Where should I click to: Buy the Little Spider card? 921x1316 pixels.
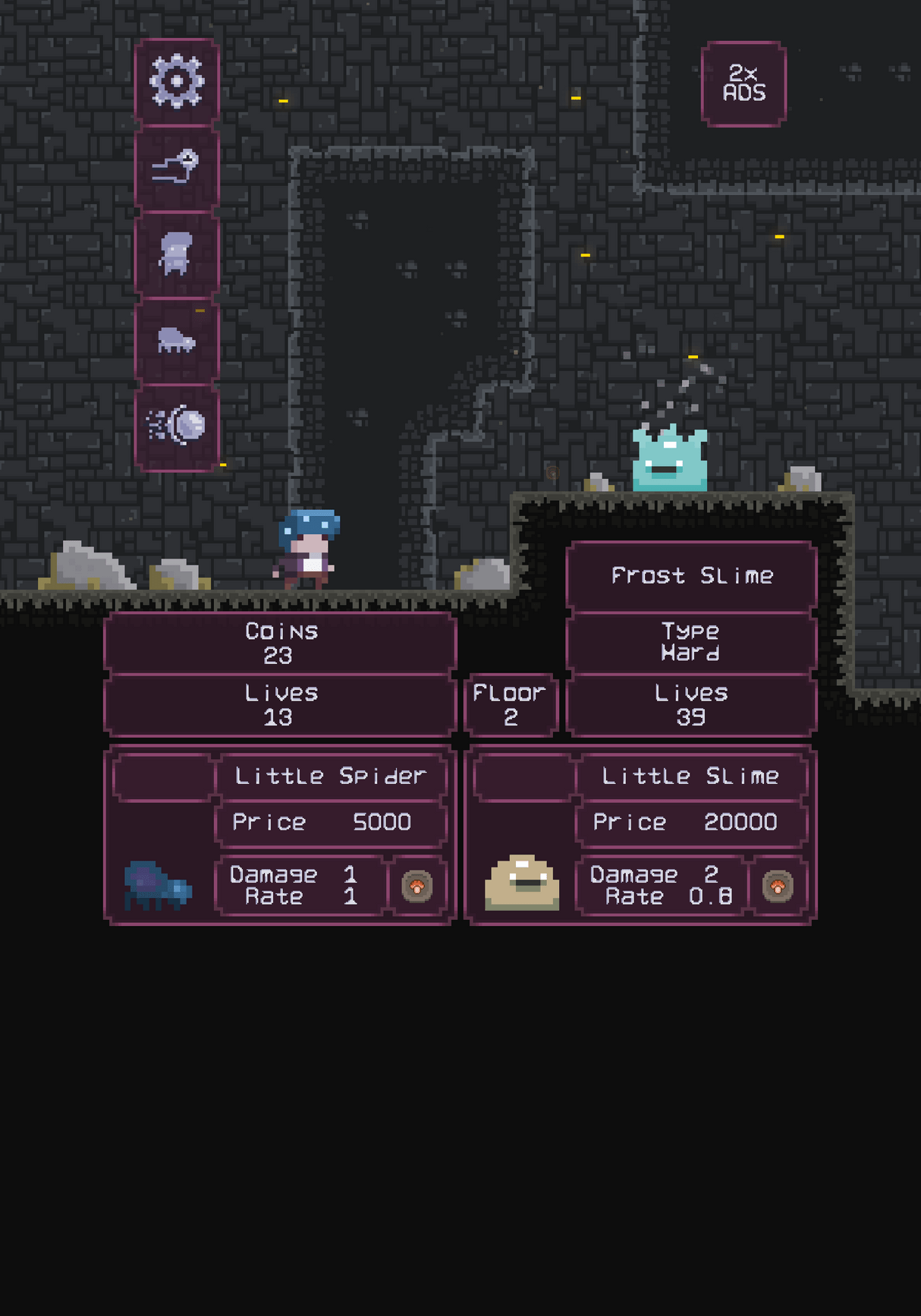[x=330, y=823]
